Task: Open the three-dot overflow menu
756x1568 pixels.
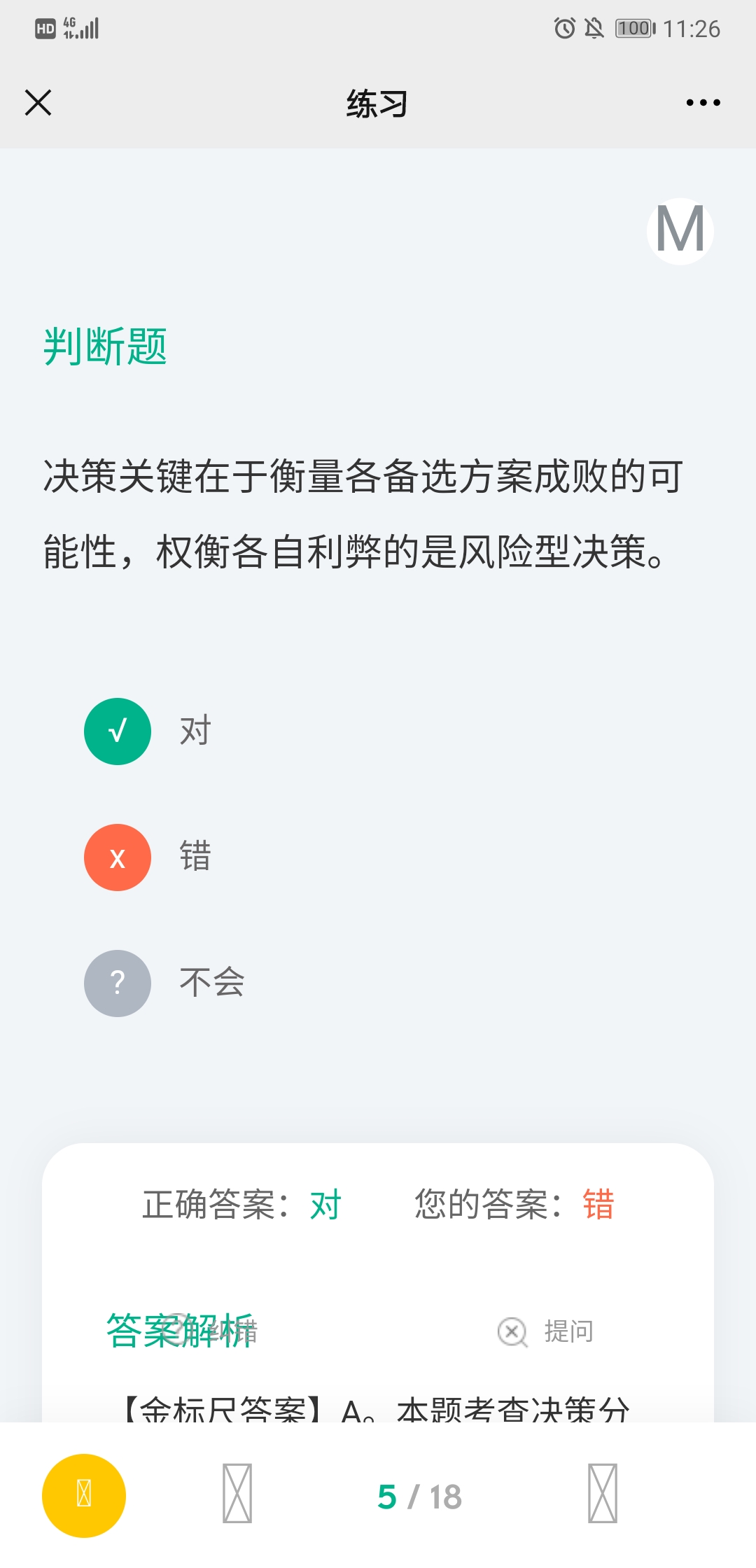Action: 703,103
